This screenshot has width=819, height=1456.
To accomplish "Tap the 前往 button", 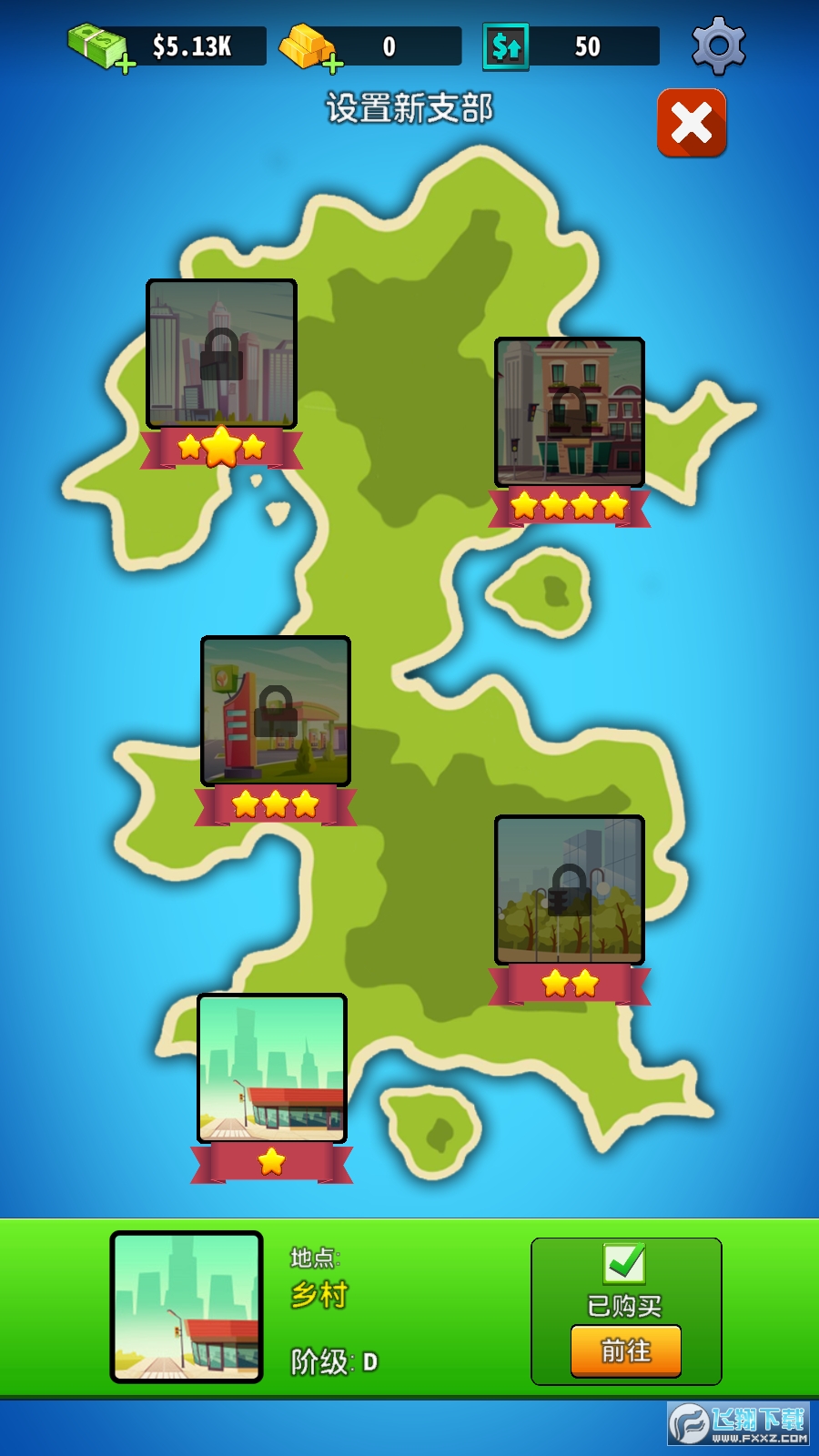I will [625, 1350].
